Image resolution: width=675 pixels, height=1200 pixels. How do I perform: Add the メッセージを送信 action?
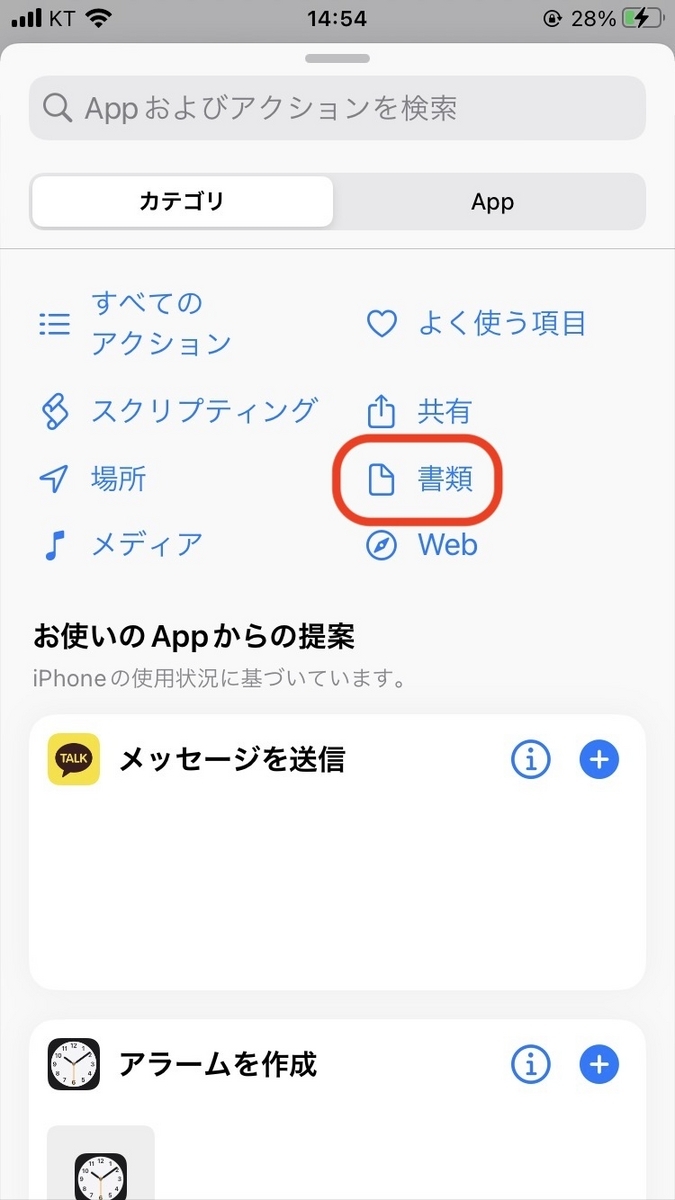click(x=599, y=760)
